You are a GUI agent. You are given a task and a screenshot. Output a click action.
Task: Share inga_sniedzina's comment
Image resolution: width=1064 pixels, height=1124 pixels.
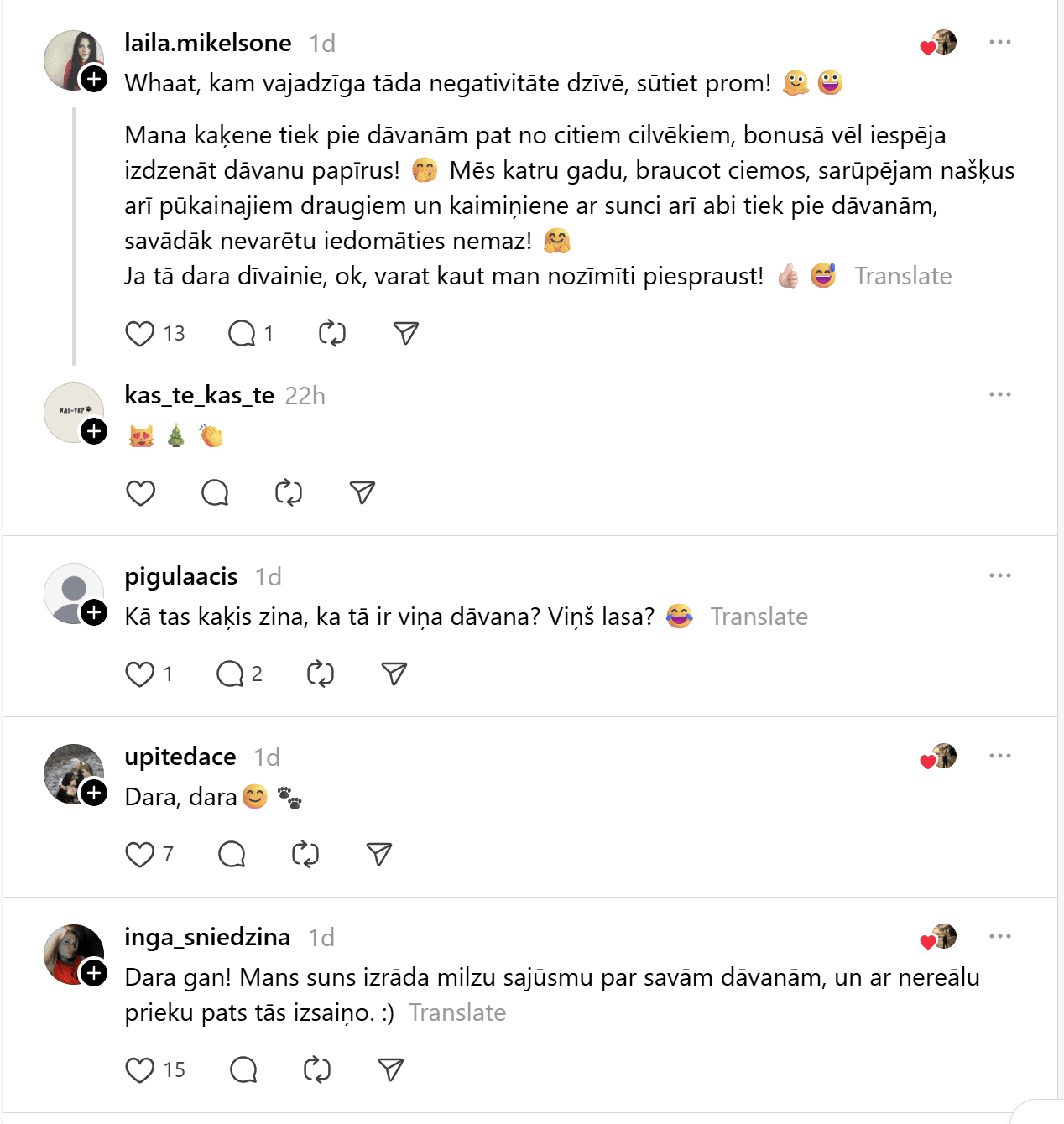391,1070
